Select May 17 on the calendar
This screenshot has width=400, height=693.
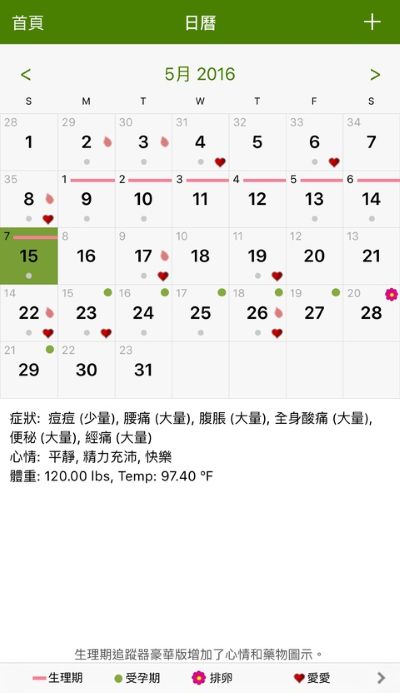pyautogui.click(x=143, y=256)
